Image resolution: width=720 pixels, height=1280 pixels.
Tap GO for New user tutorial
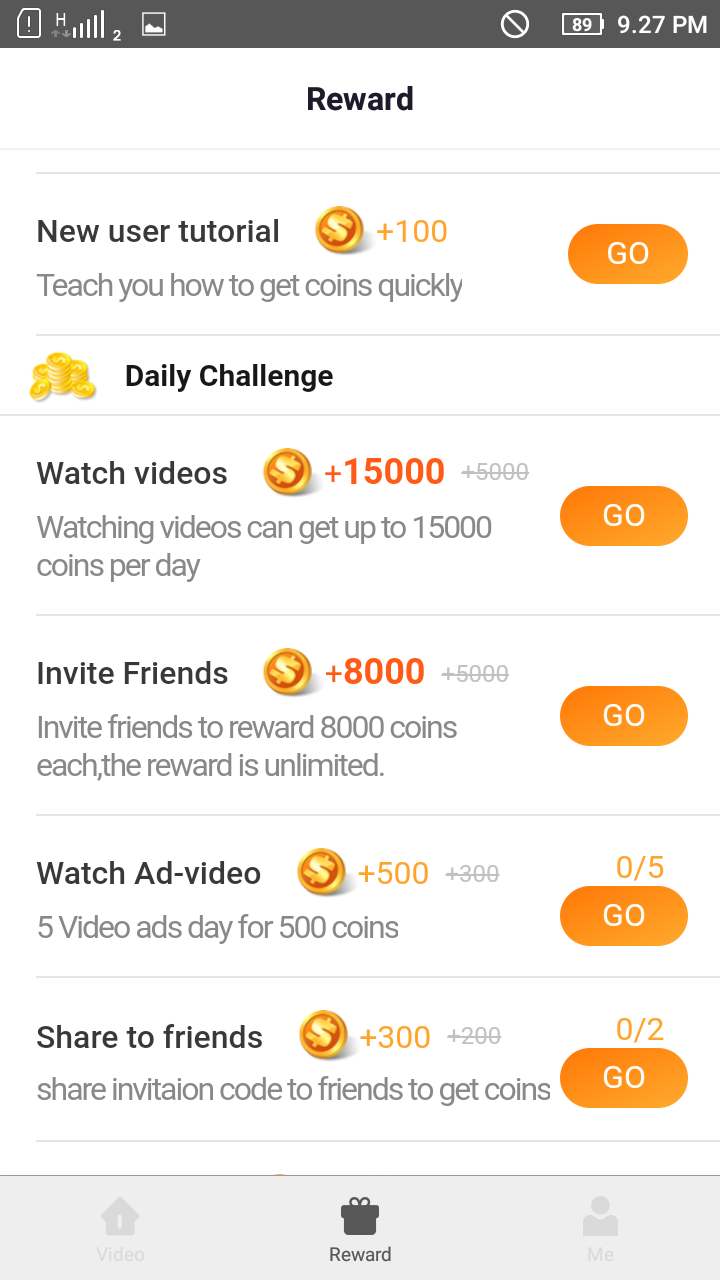[627, 254]
